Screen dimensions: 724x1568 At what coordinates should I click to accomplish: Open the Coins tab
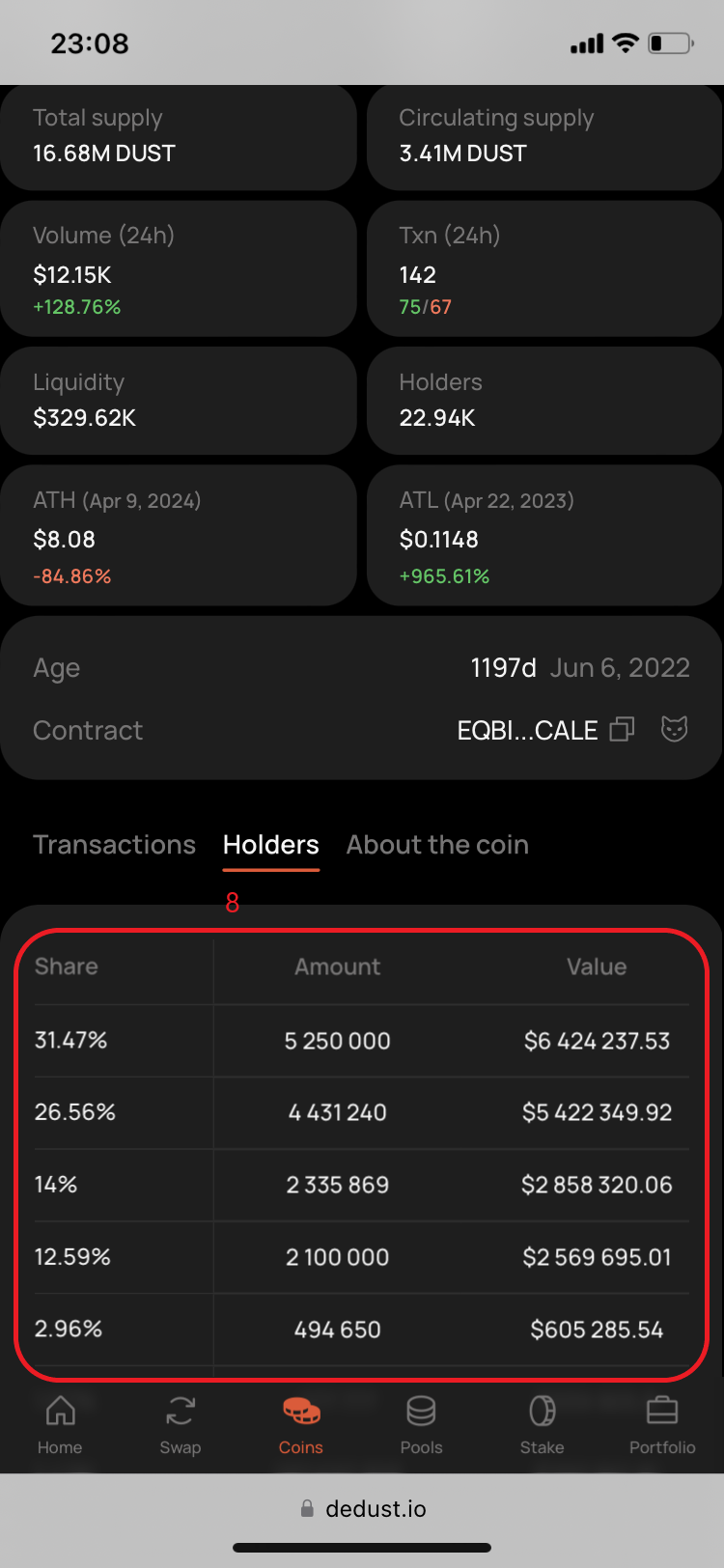pos(301,1425)
